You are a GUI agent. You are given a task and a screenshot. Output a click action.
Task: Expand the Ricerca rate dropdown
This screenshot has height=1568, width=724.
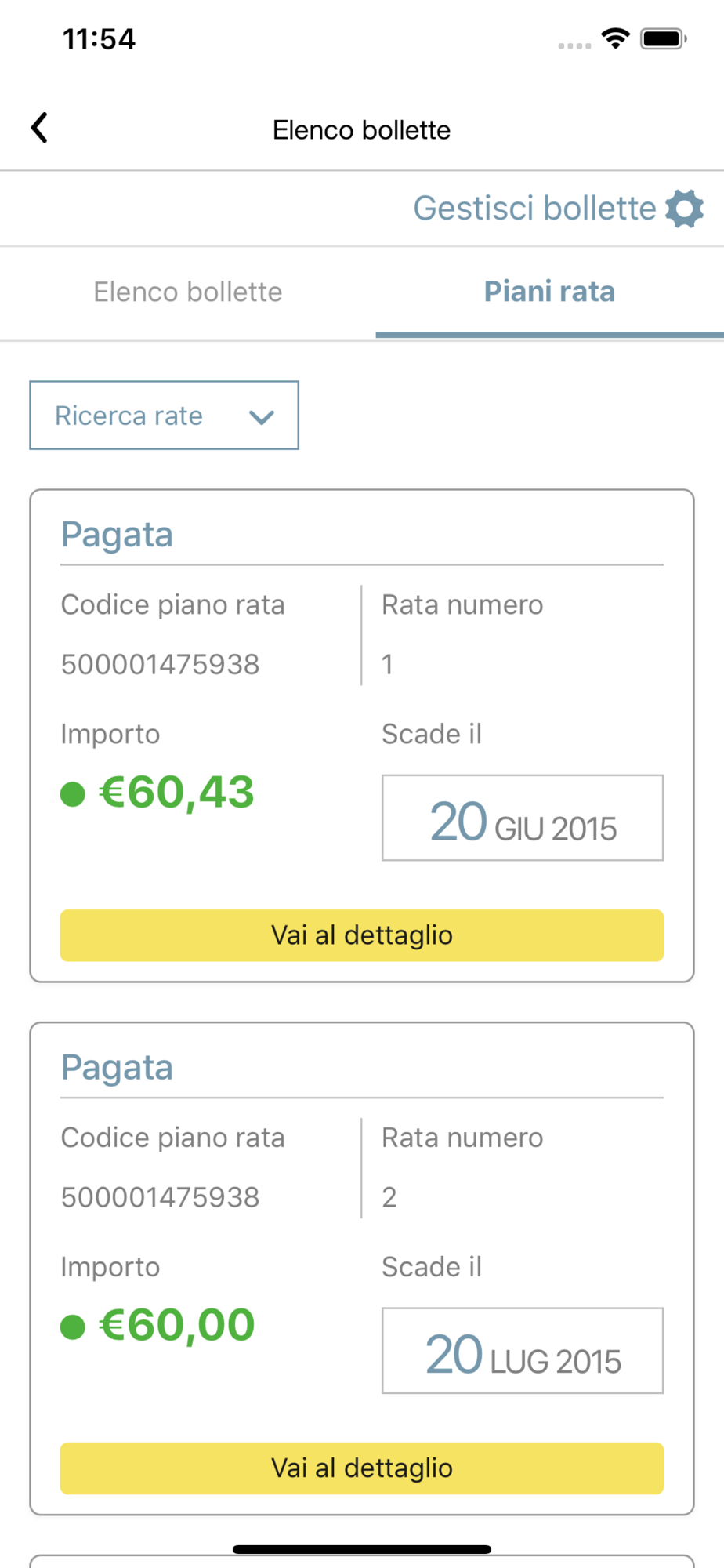pos(164,416)
